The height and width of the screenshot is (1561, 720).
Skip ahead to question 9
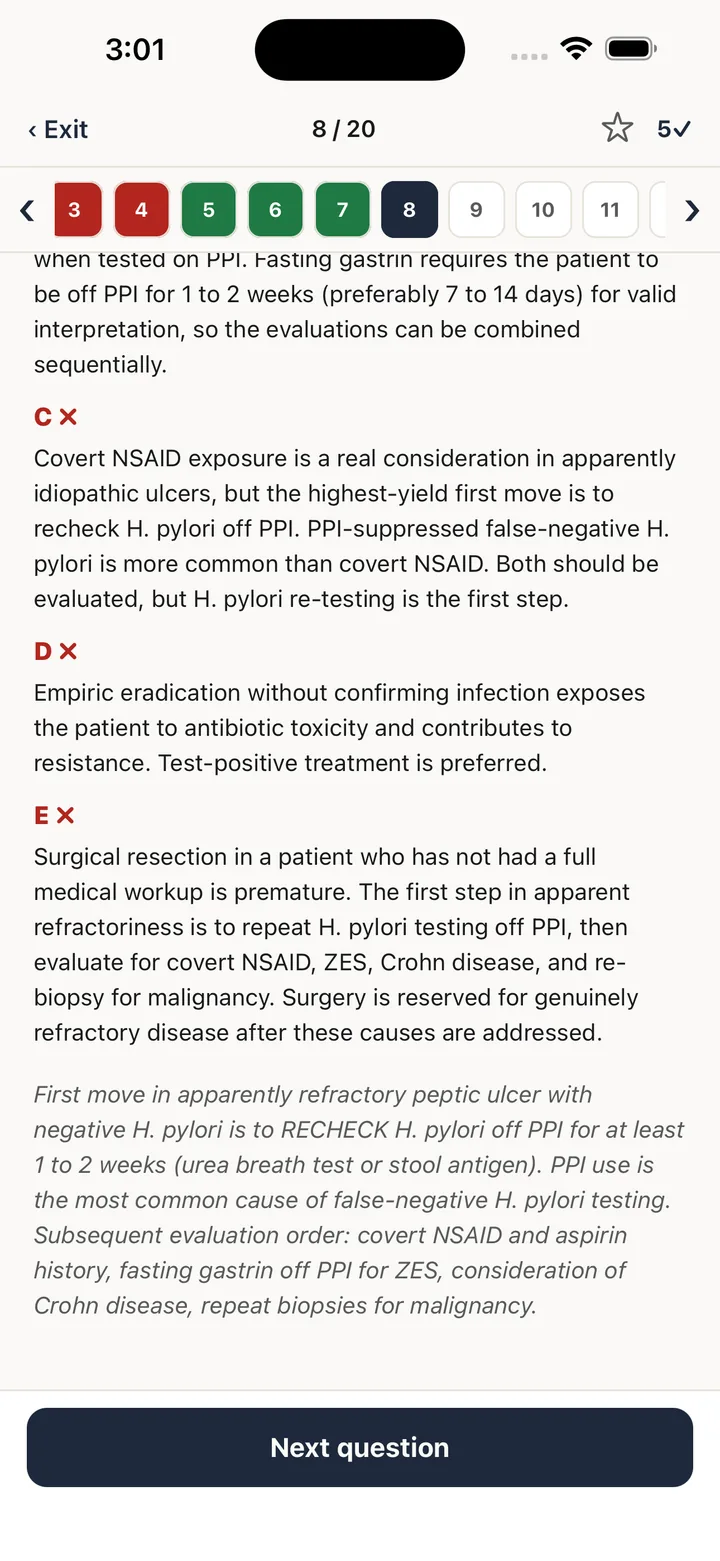tap(476, 210)
